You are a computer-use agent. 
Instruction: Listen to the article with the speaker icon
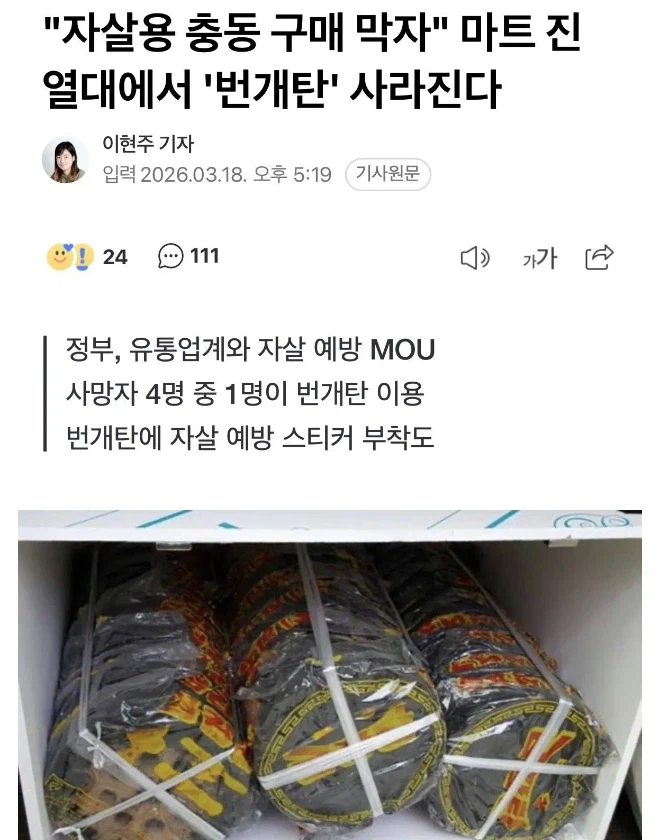click(x=474, y=258)
